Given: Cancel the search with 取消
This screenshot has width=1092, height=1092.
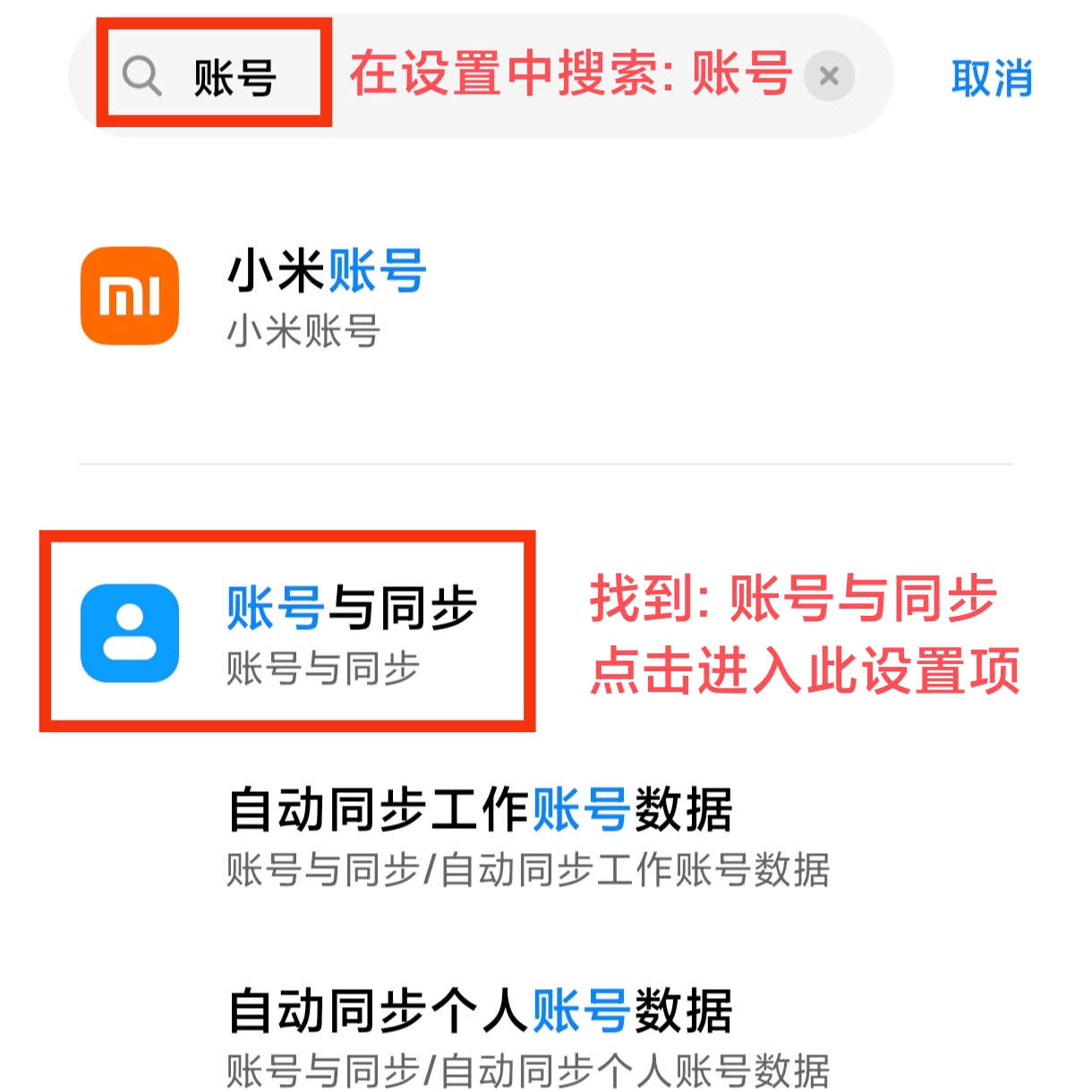Looking at the screenshot, I should (x=991, y=79).
